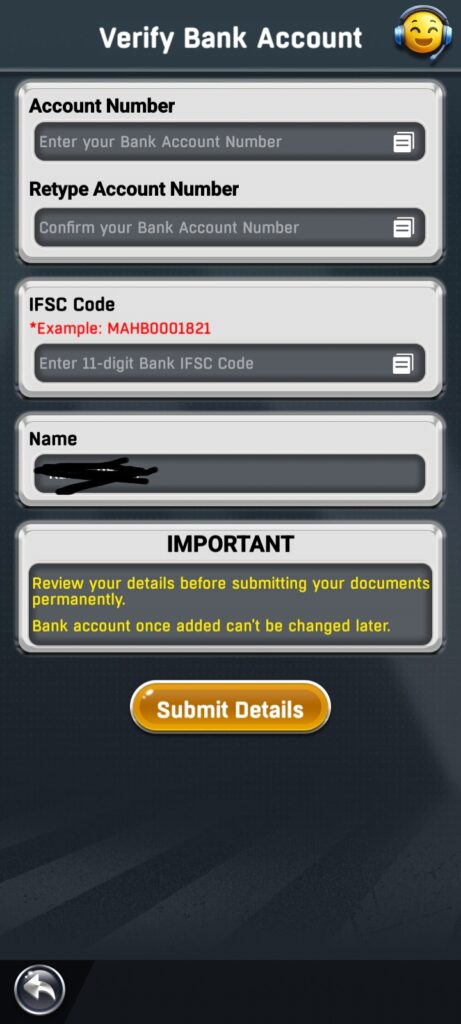Go back using the round arrow button
461x1024 pixels.
(x=40, y=990)
